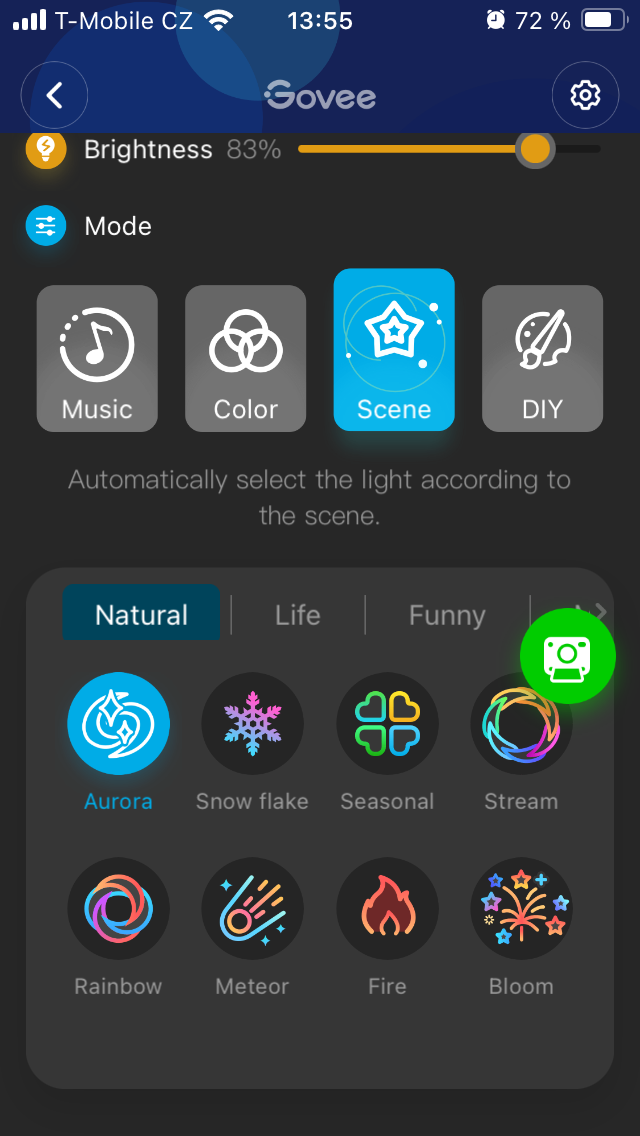This screenshot has height=1136, width=640.
Task: Switch to DIY mode
Action: 542,358
